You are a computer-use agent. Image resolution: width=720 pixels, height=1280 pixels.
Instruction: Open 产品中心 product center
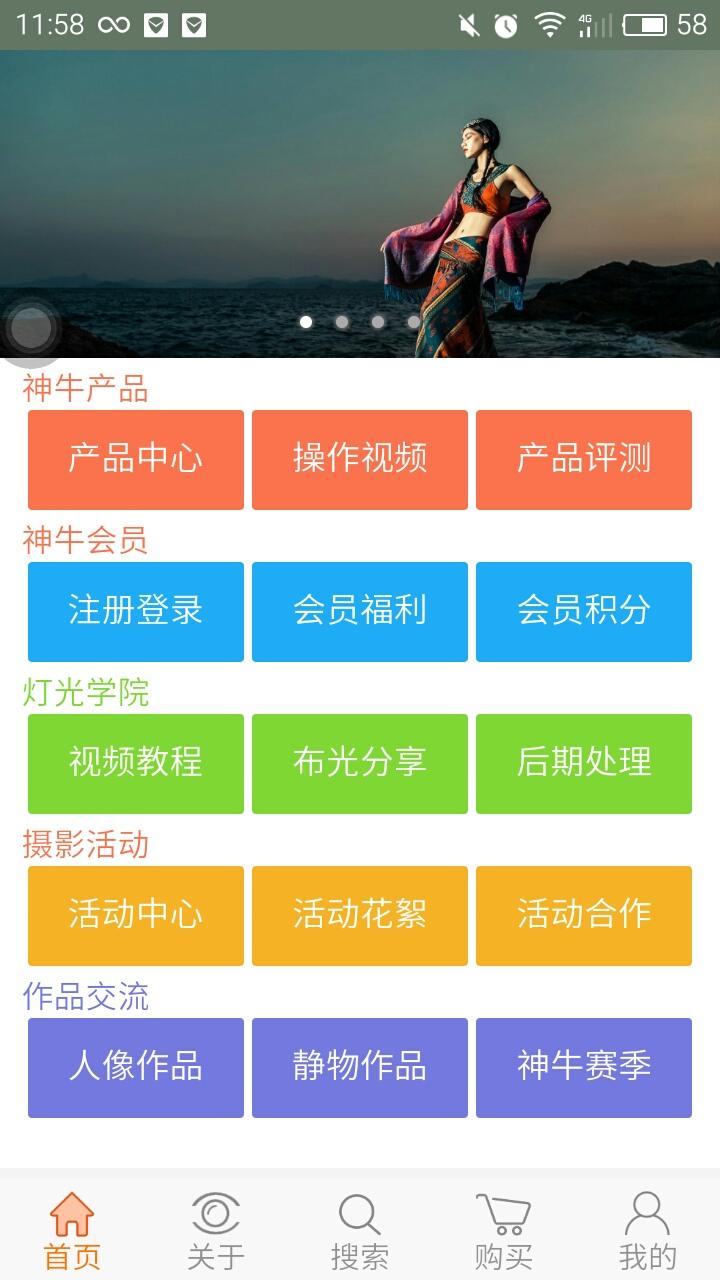tap(135, 459)
